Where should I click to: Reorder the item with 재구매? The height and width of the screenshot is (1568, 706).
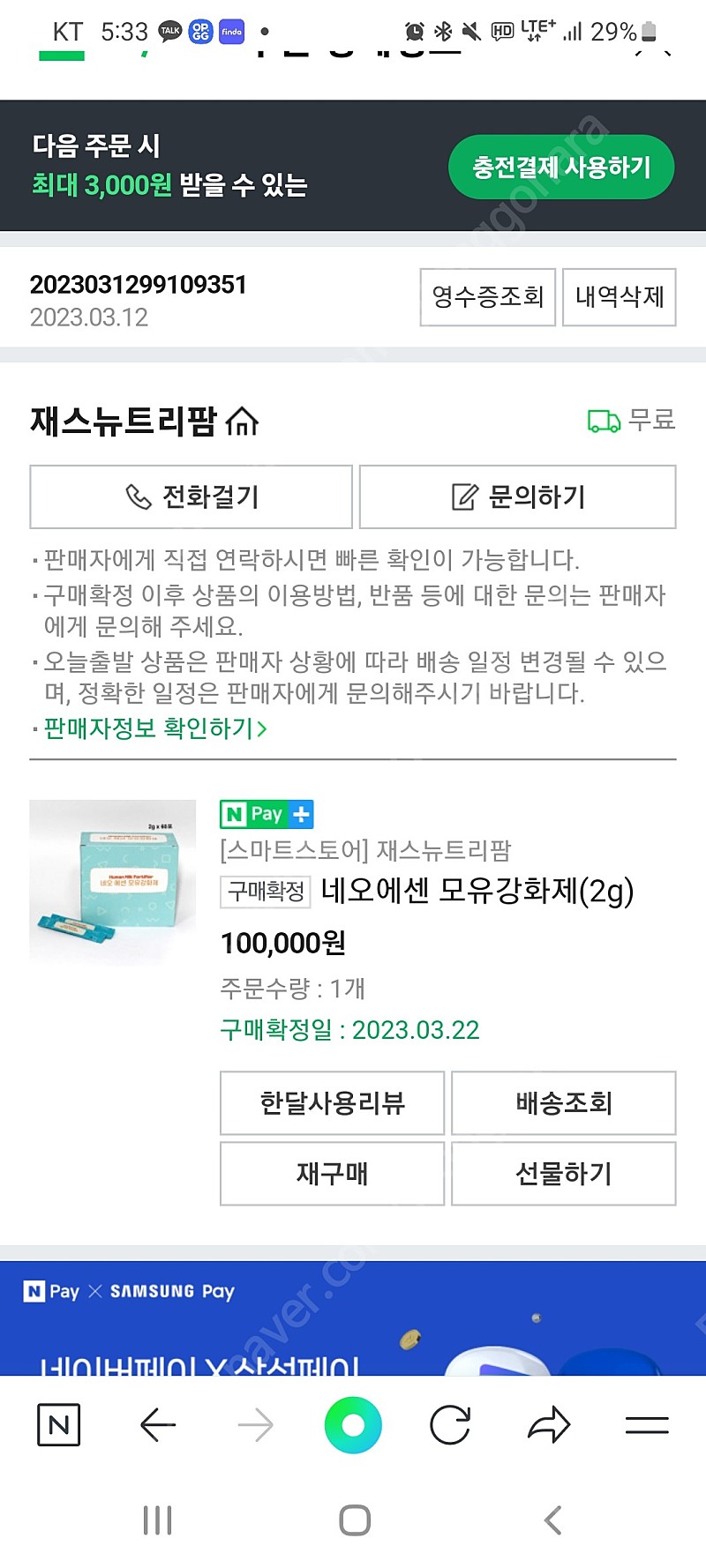tap(332, 1174)
